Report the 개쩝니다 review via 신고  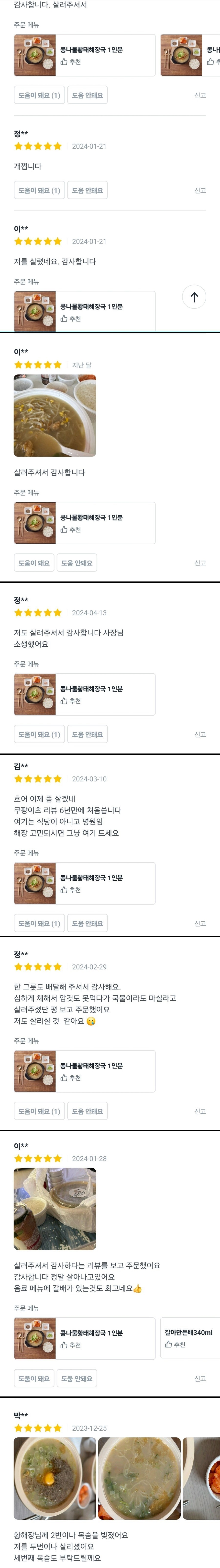[x=200, y=191]
